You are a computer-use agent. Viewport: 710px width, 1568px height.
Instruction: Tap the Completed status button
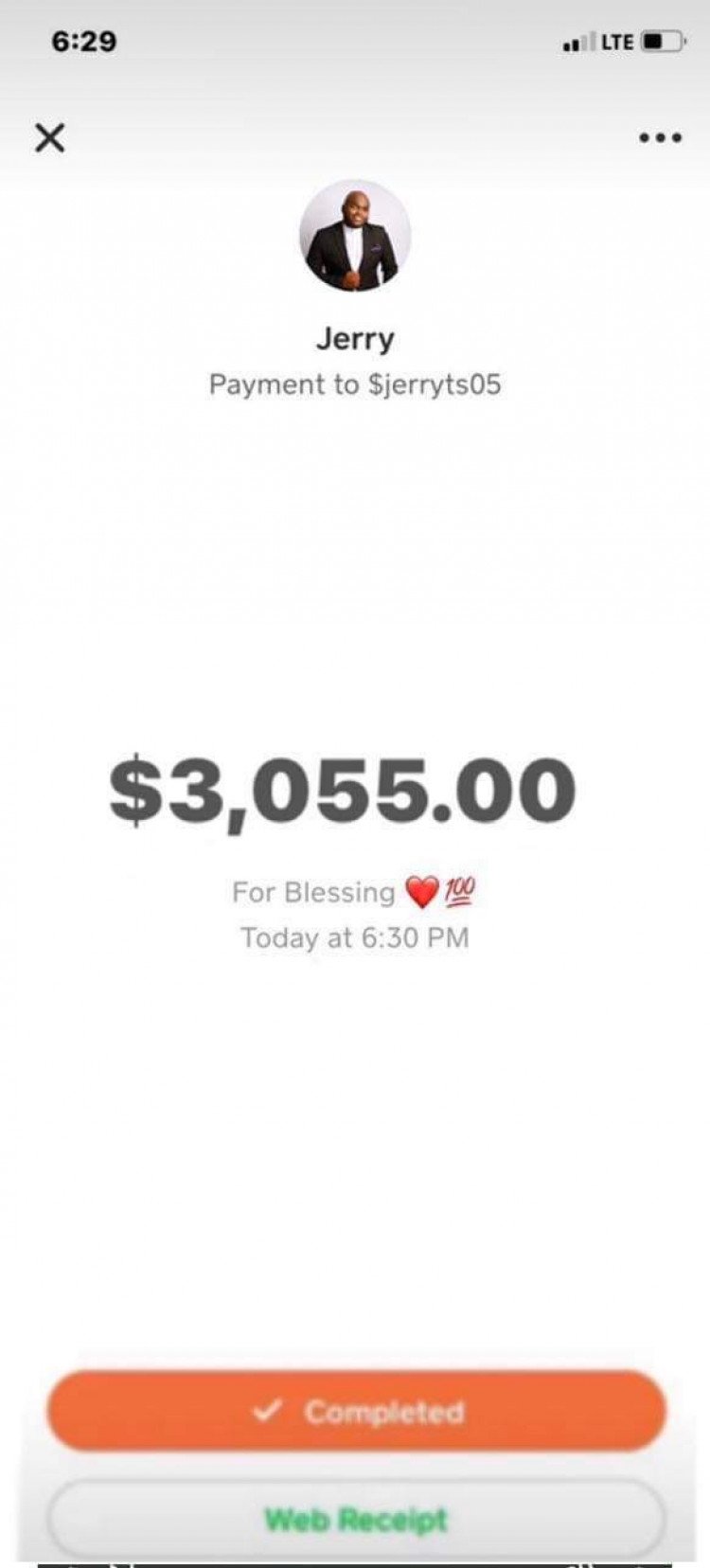click(x=356, y=1411)
